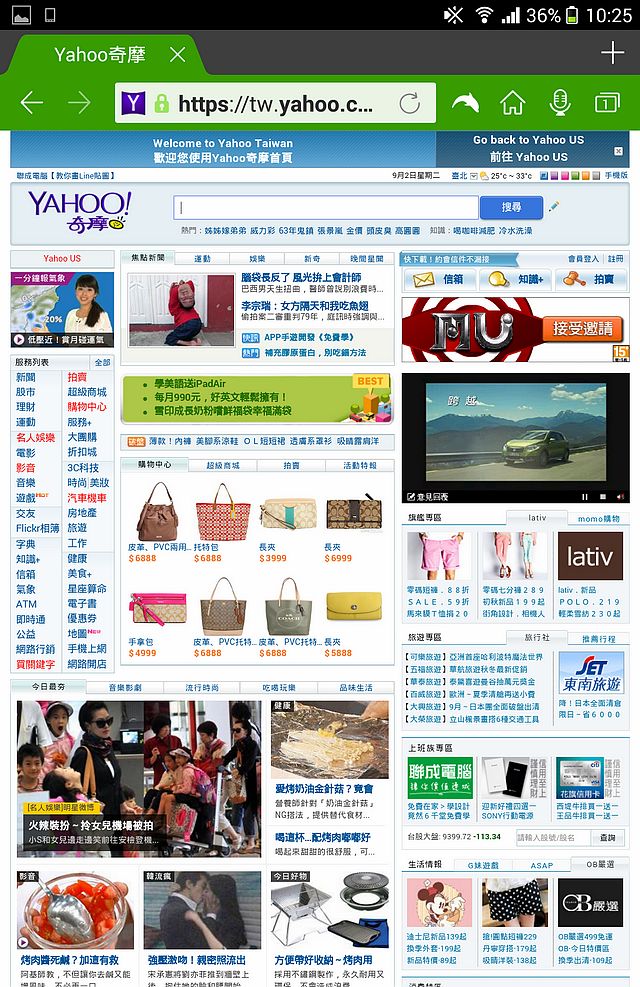The image size is (640, 987).
Task: Tap the URL address bar
Action: [275, 103]
